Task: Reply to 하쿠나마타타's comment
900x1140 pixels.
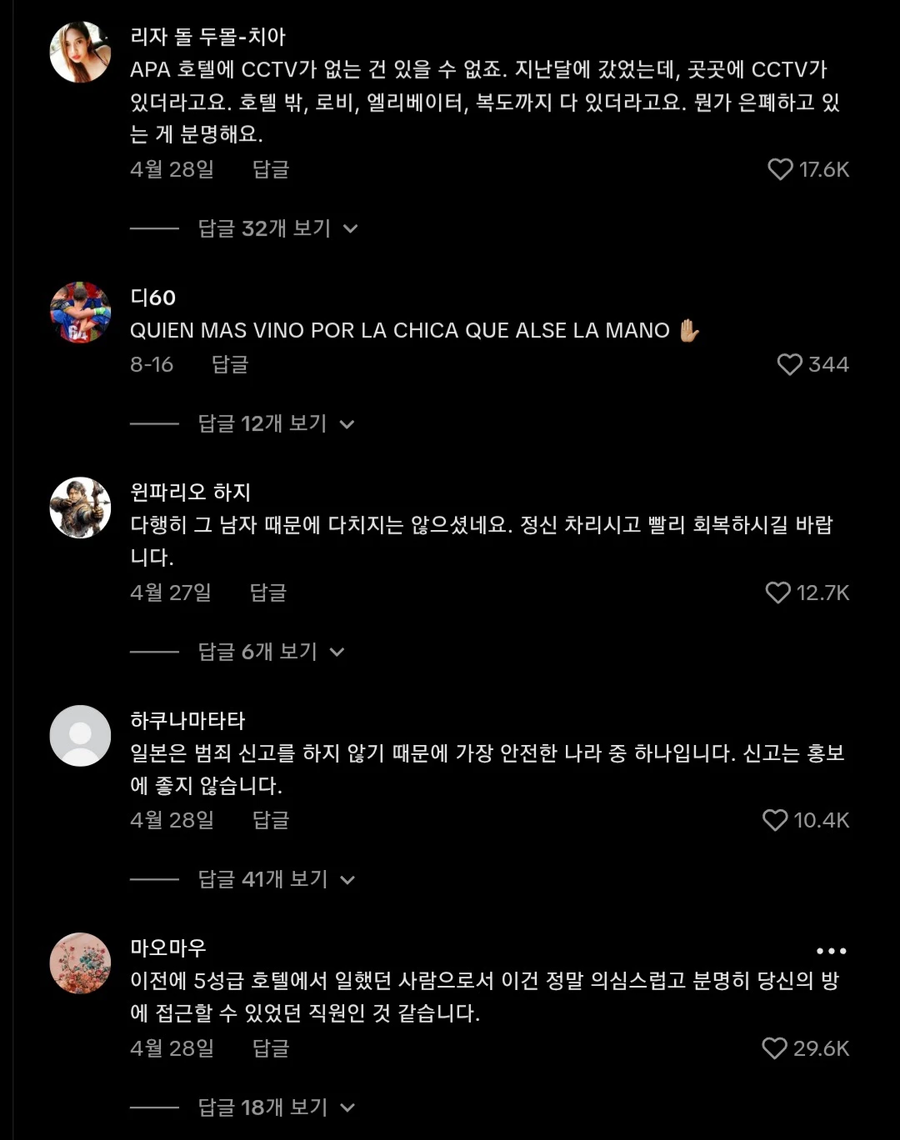Action: tap(270, 820)
